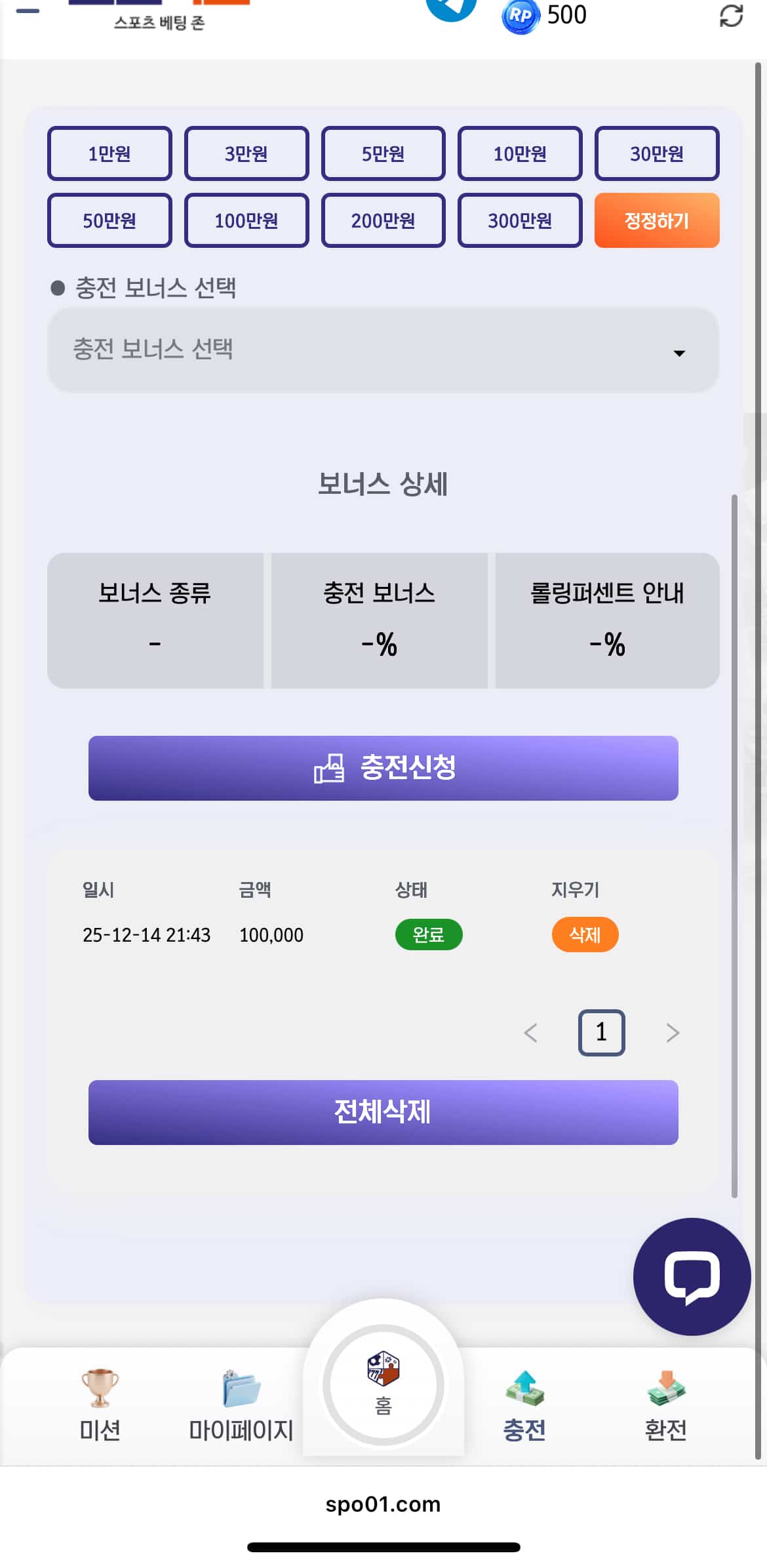
Task: Clear all records with 전체삭제
Action: click(x=383, y=1112)
